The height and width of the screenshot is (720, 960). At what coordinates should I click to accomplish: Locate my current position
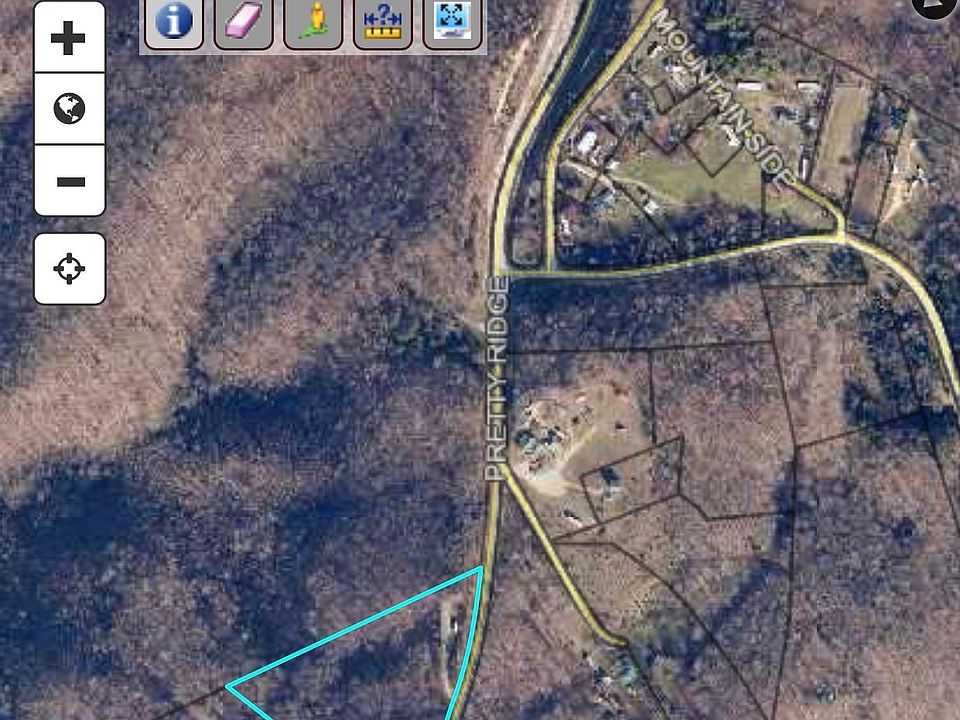[x=69, y=268]
